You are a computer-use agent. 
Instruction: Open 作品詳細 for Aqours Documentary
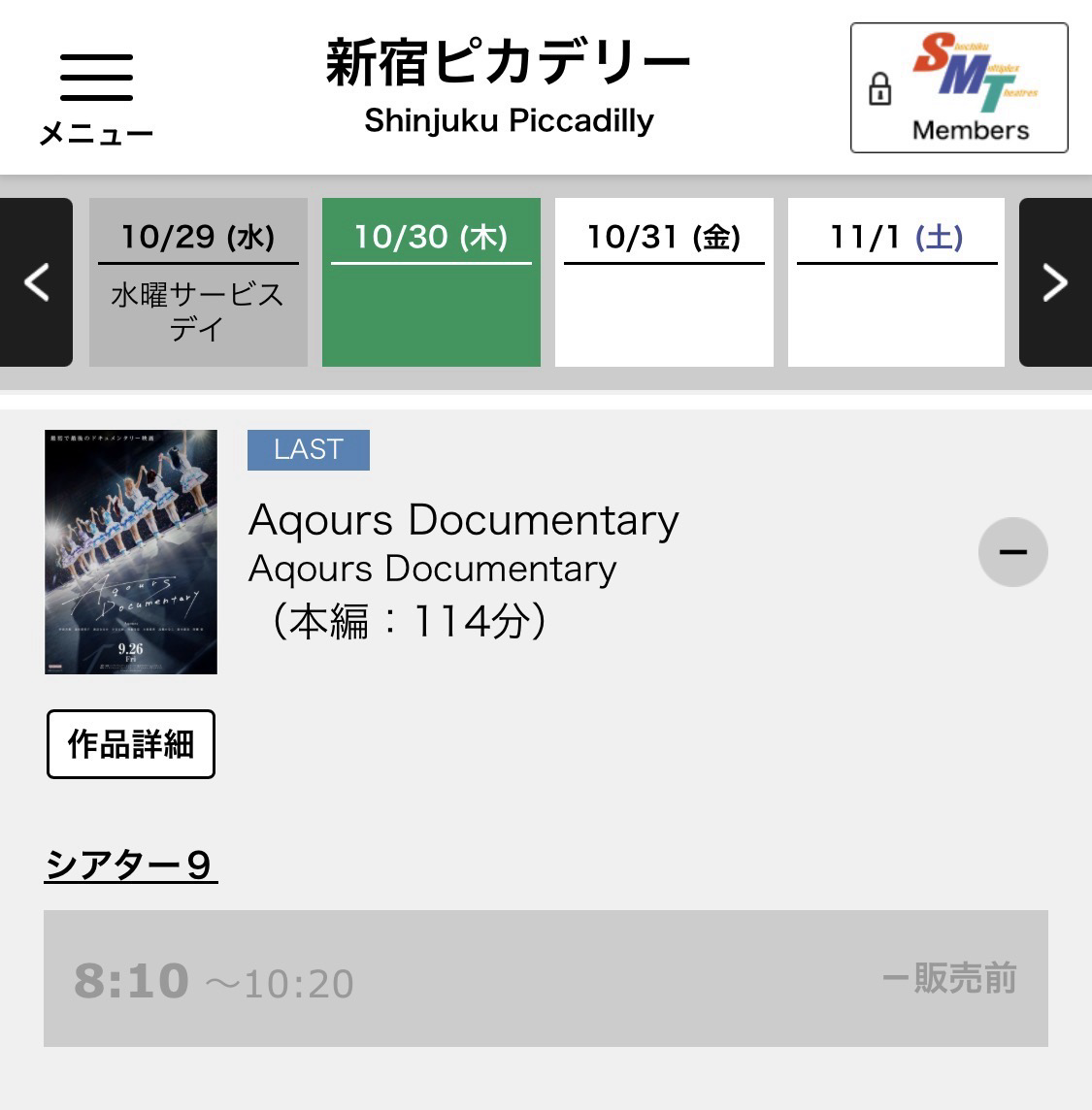pos(131,744)
